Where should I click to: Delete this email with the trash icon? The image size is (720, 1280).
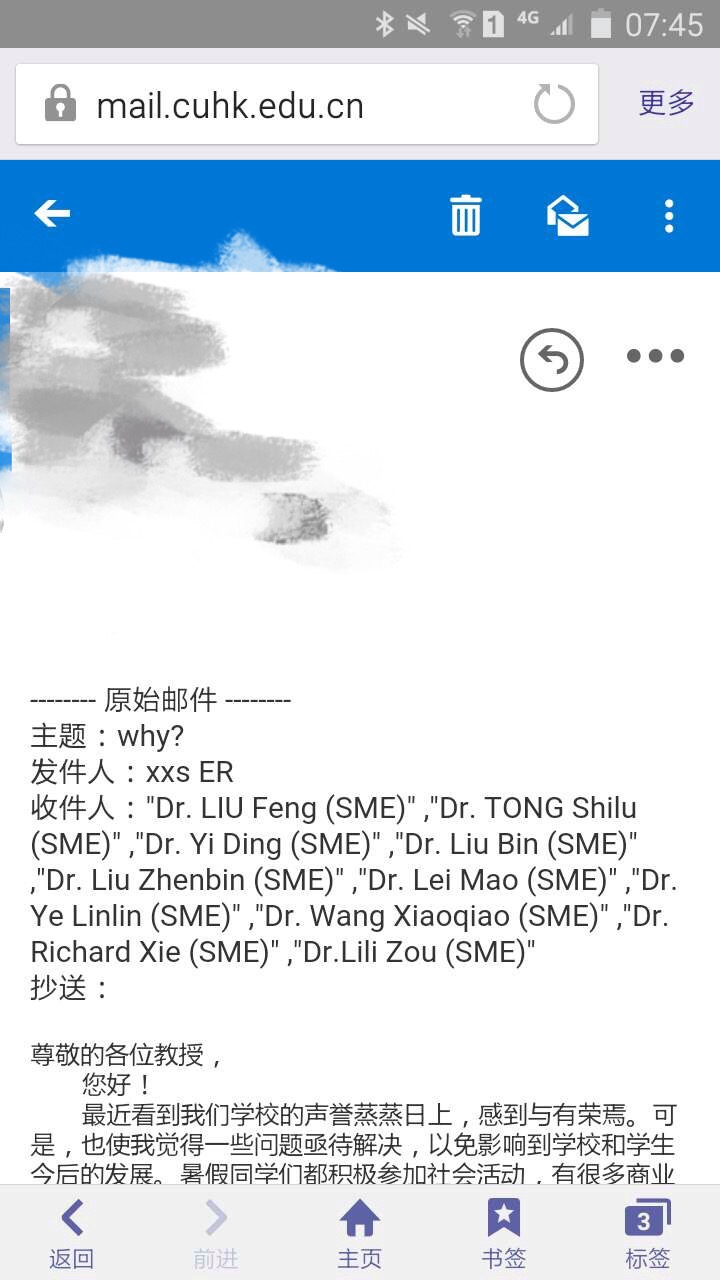[465, 215]
